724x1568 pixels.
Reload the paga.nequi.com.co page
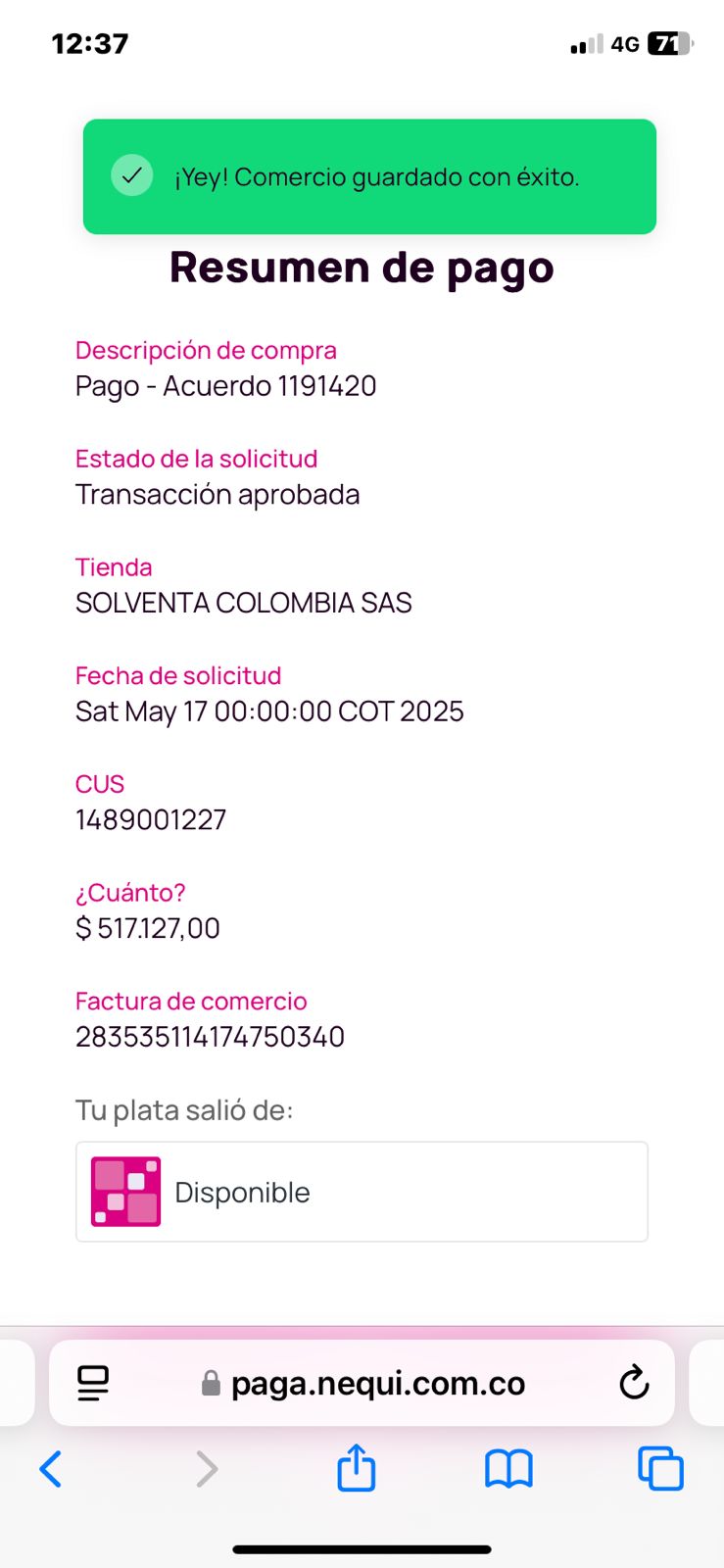pos(634,1383)
